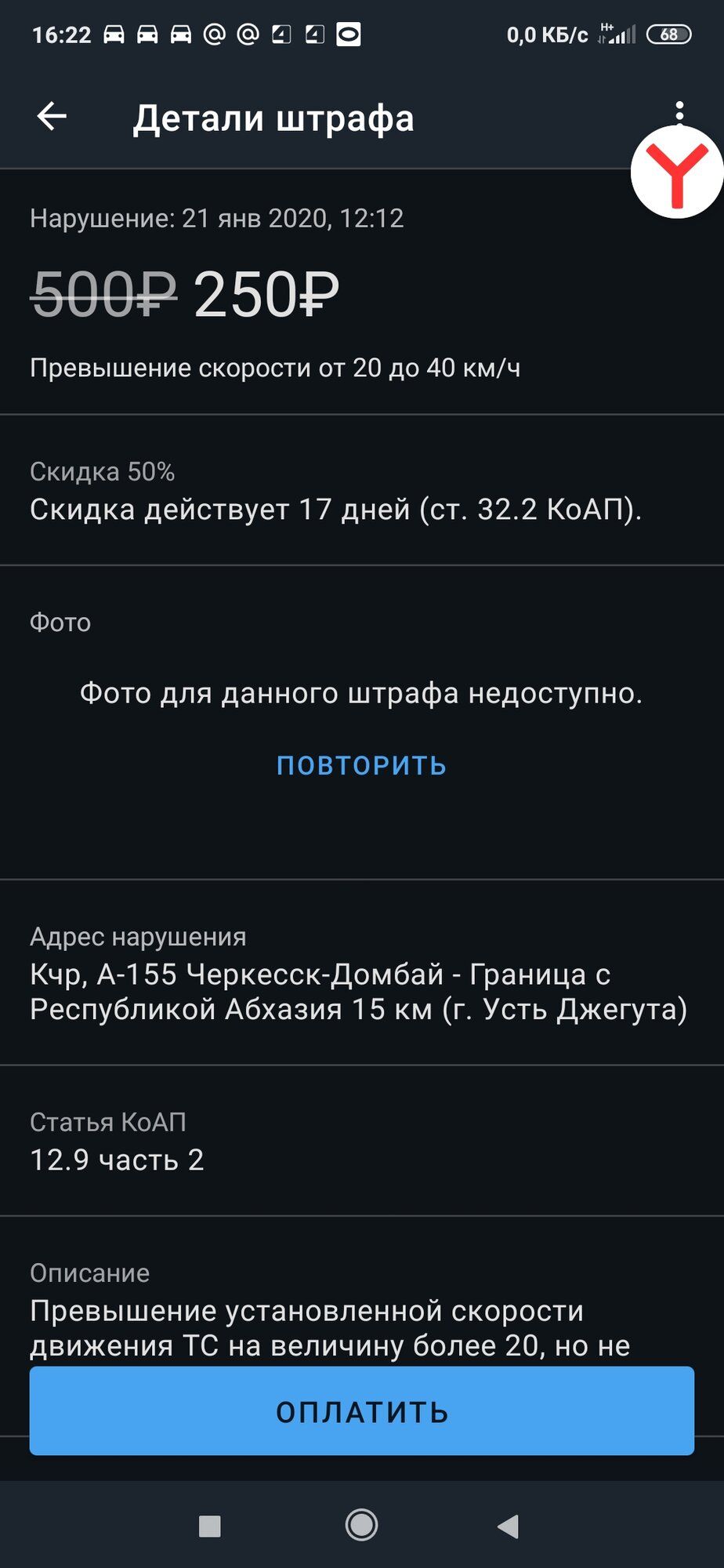Tap ОПЛАТИТЬ to pay the fine
Image resolution: width=724 pixels, height=1568 pixels.
(x=361, y=1411)
